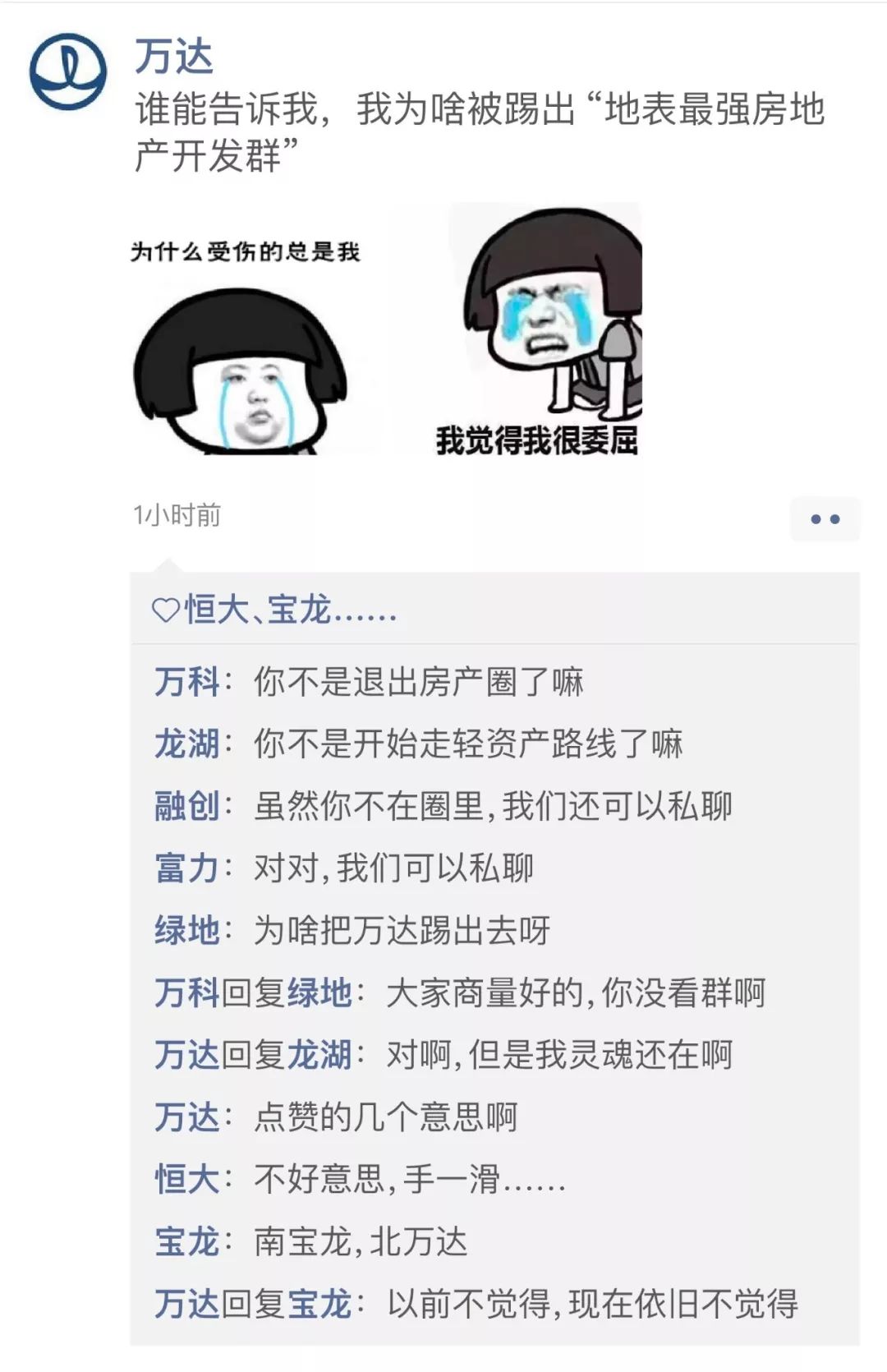Tap the poster name 万达
Viewport: 887px width, 1372px height.
pyautogui.click(x=173, y=56)
